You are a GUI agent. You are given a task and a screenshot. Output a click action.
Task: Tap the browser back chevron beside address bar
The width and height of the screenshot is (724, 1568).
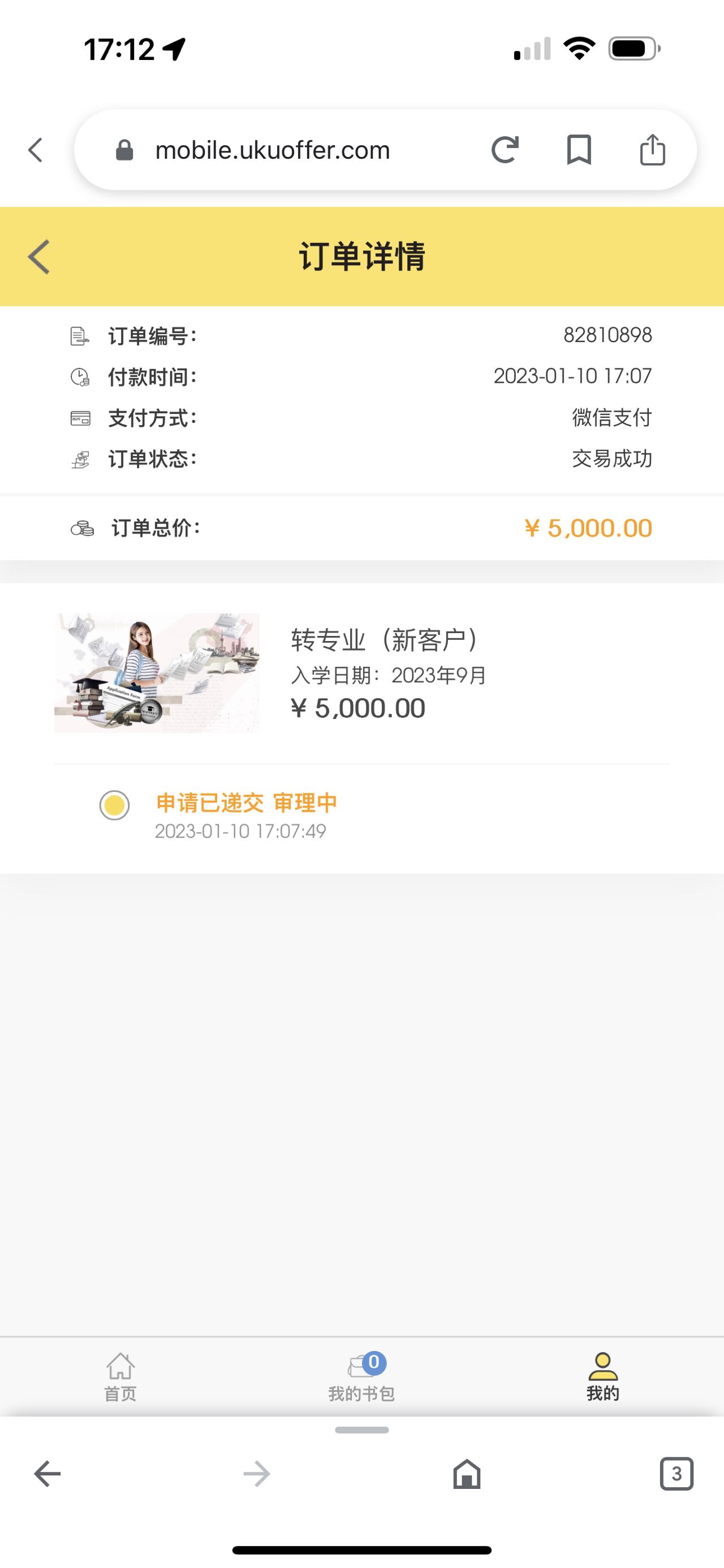[x=36, y=150]
